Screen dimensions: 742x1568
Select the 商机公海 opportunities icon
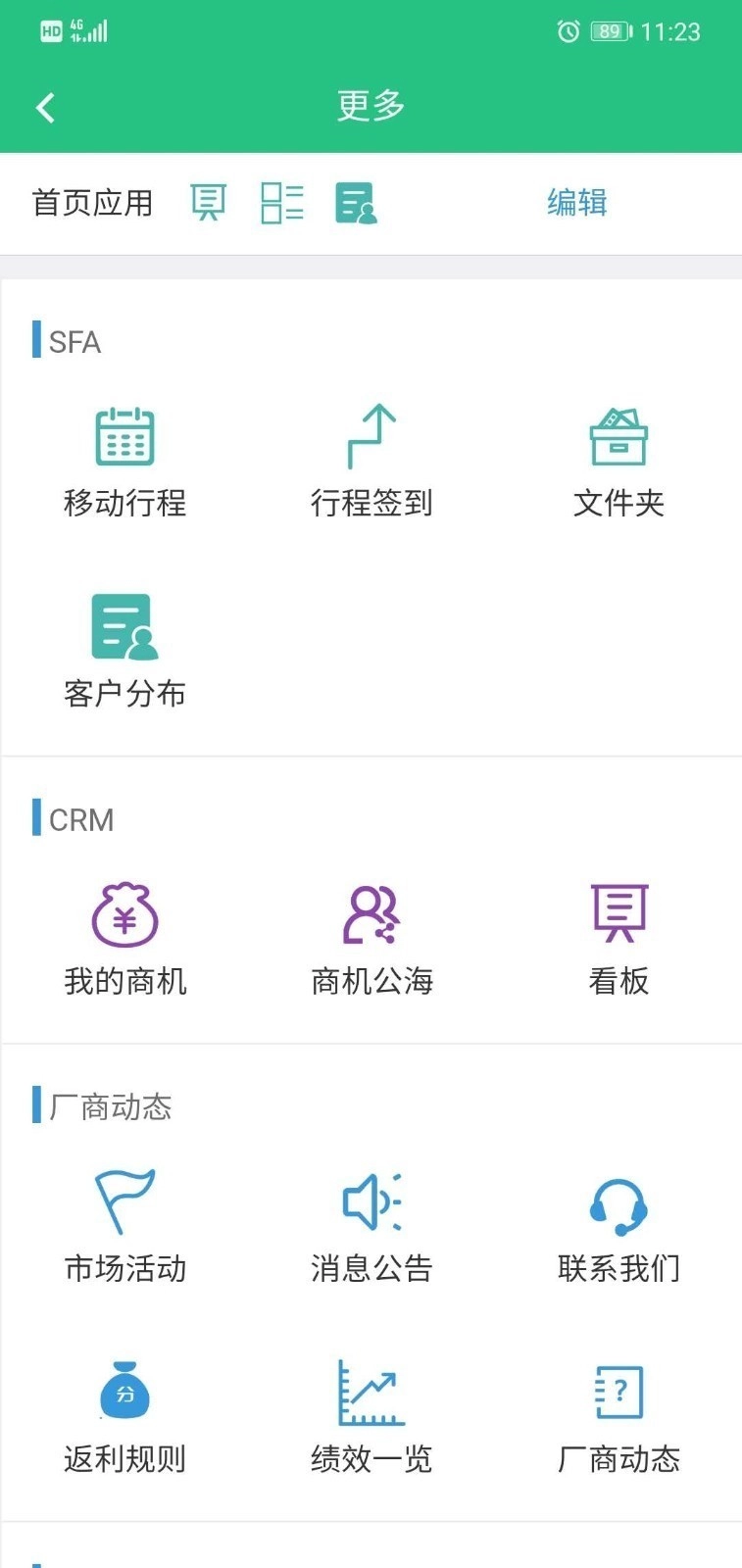tap(371, 916)
